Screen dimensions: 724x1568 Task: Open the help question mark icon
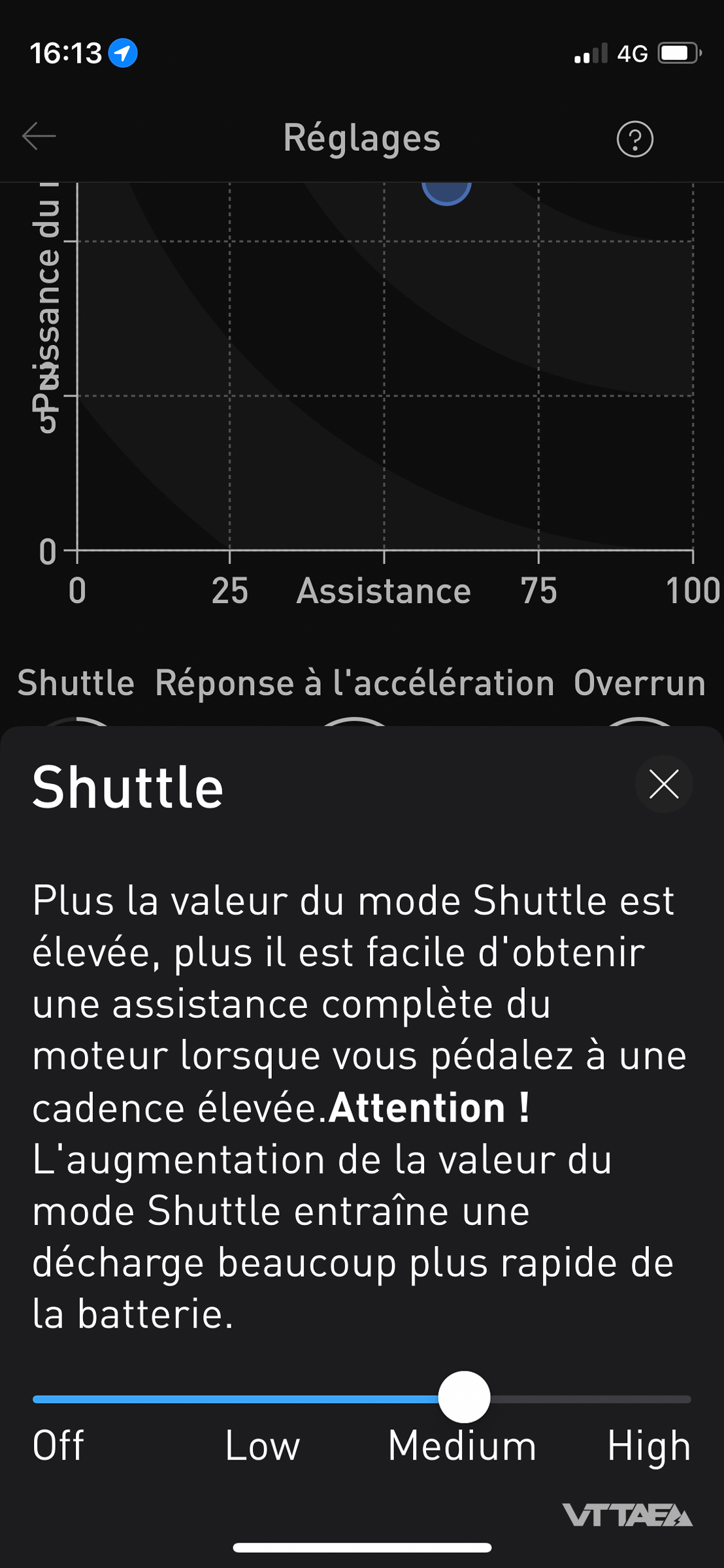click(x=634, y=139)
